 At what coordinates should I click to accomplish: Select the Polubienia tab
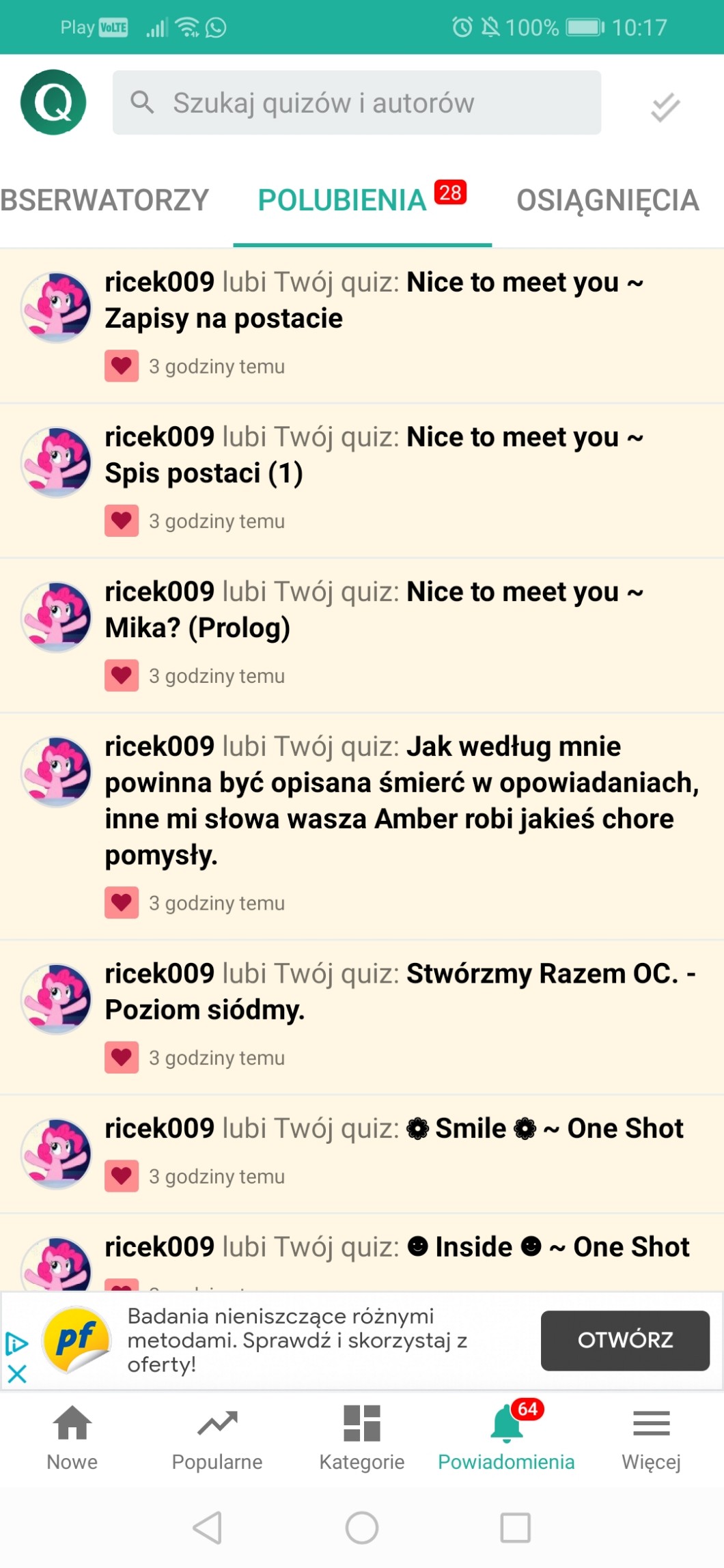click(362, 200)
